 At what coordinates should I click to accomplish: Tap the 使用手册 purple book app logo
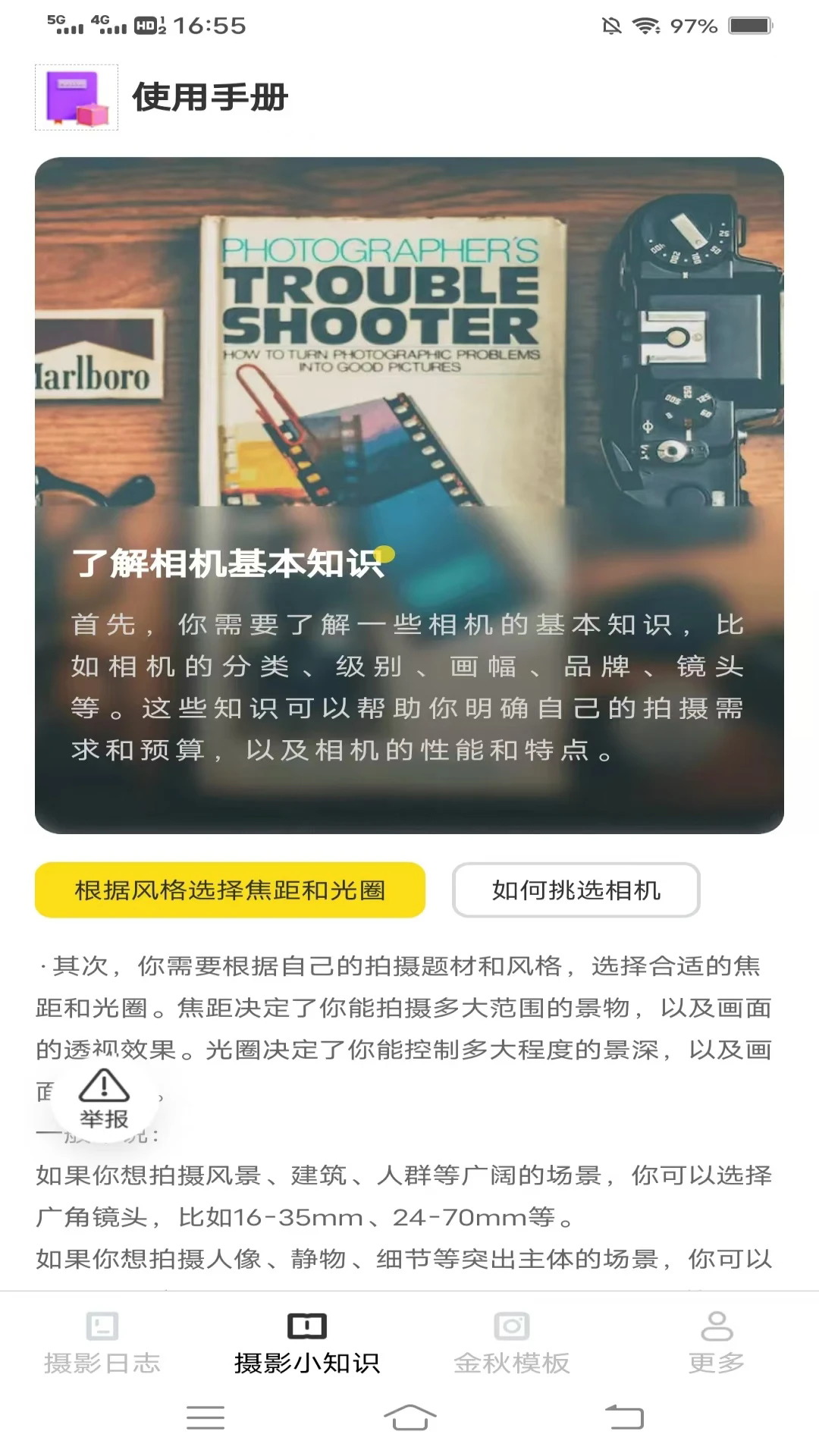pyautogui.click(x=76, y=96)
